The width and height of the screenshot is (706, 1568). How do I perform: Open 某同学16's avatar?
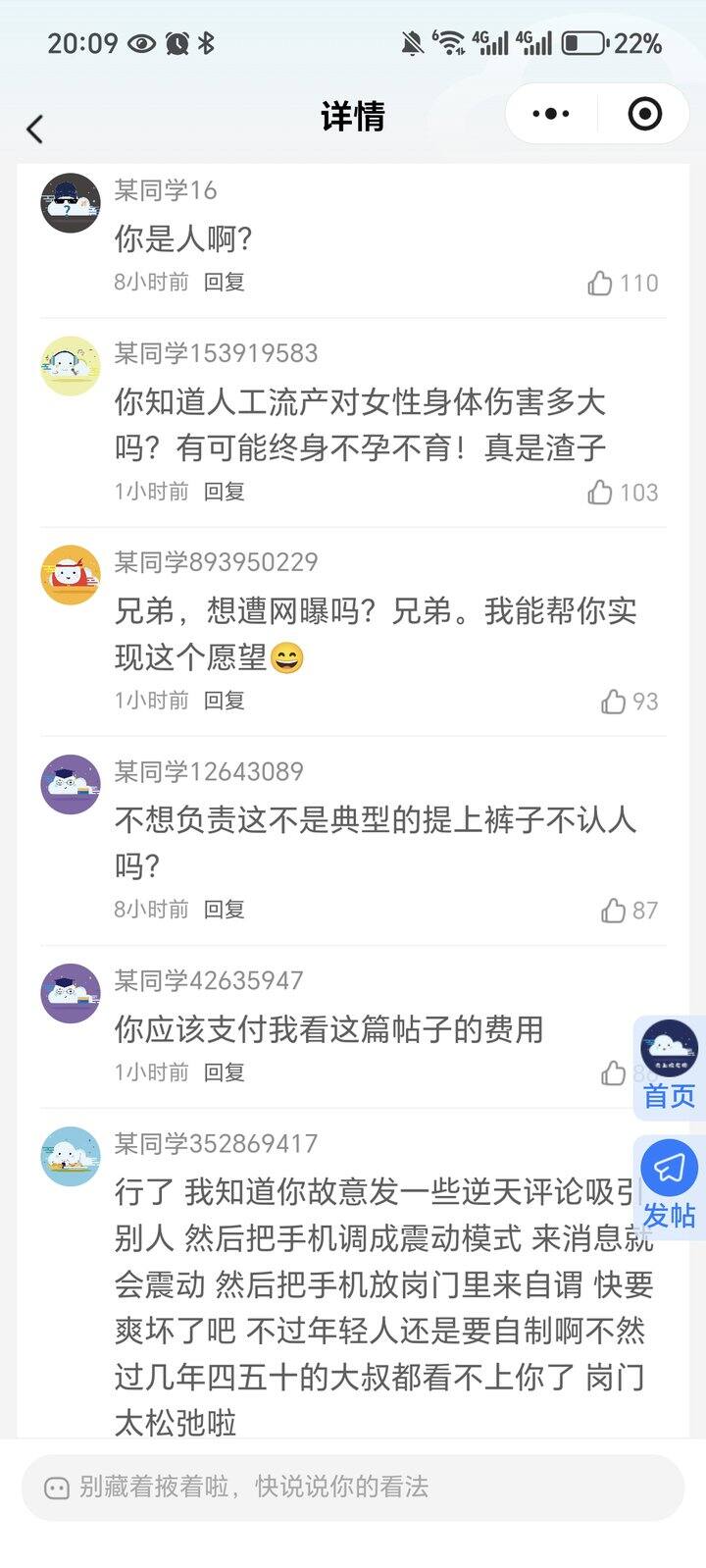71,203
